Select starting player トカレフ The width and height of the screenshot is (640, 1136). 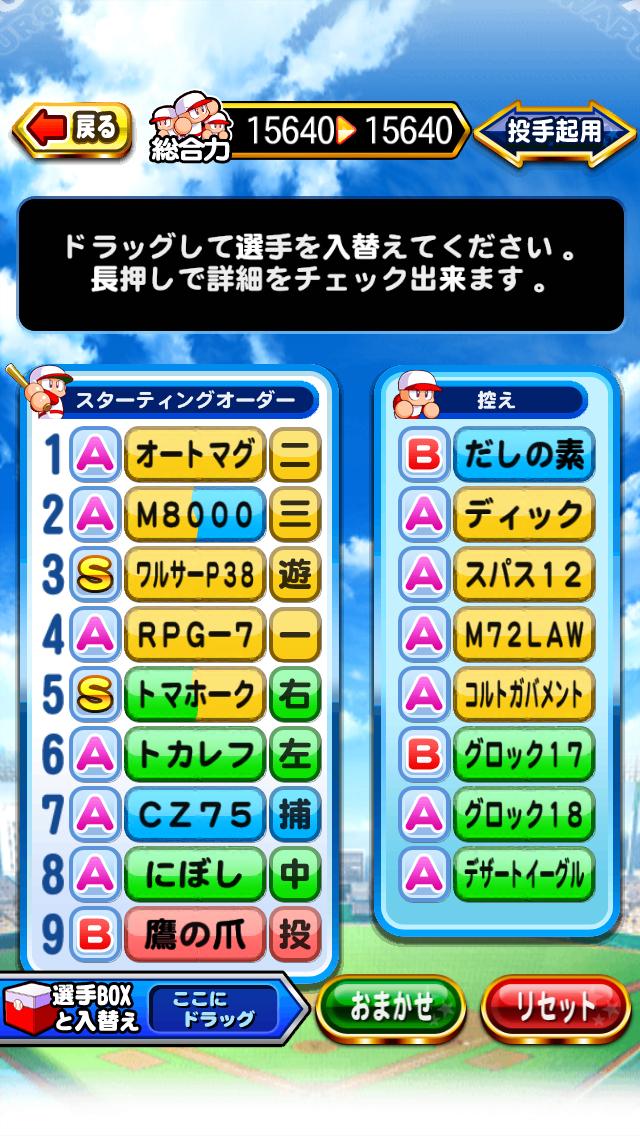pos(194,754)
